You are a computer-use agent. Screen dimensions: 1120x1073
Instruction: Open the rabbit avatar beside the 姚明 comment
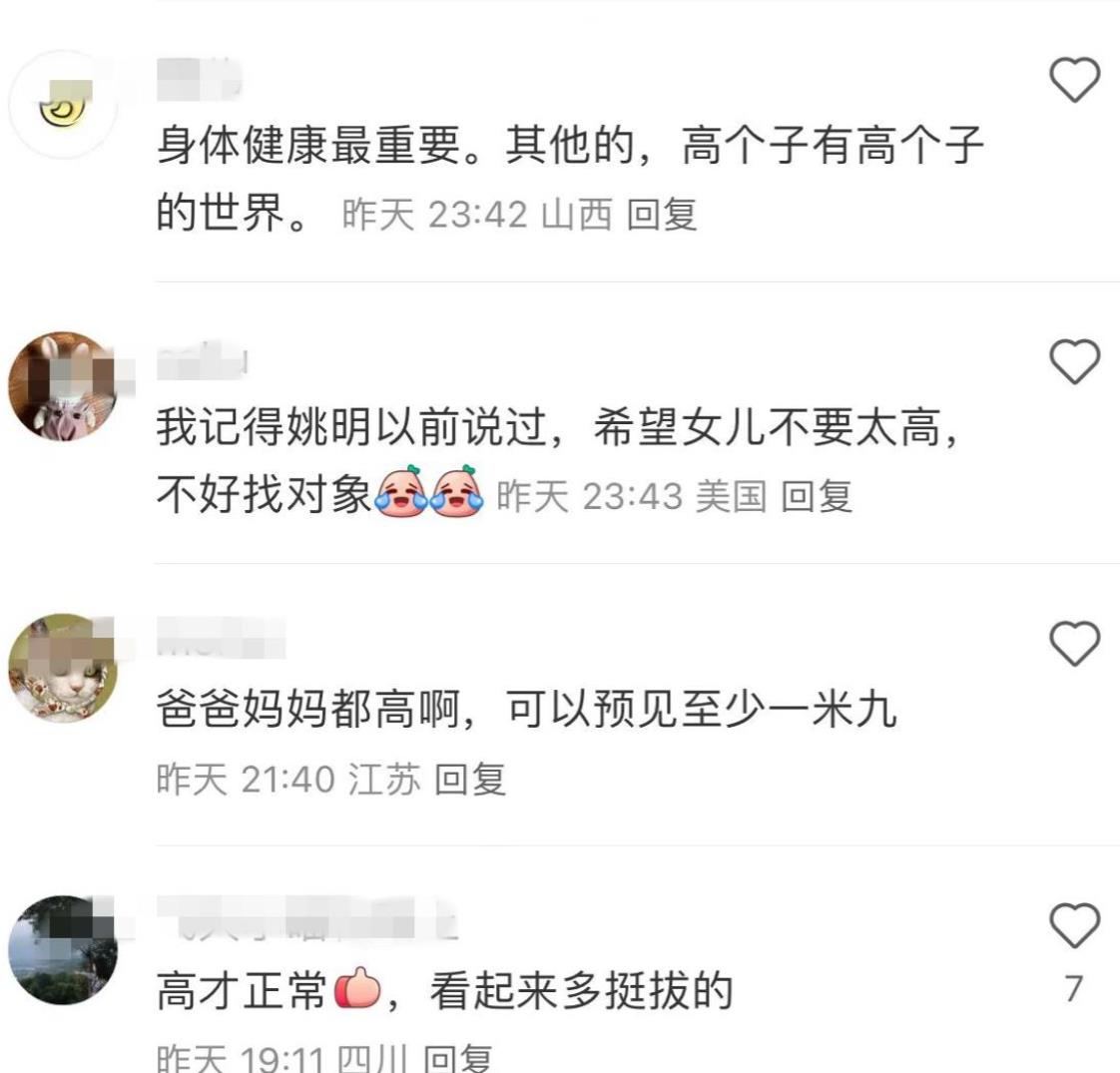[62, 386]
